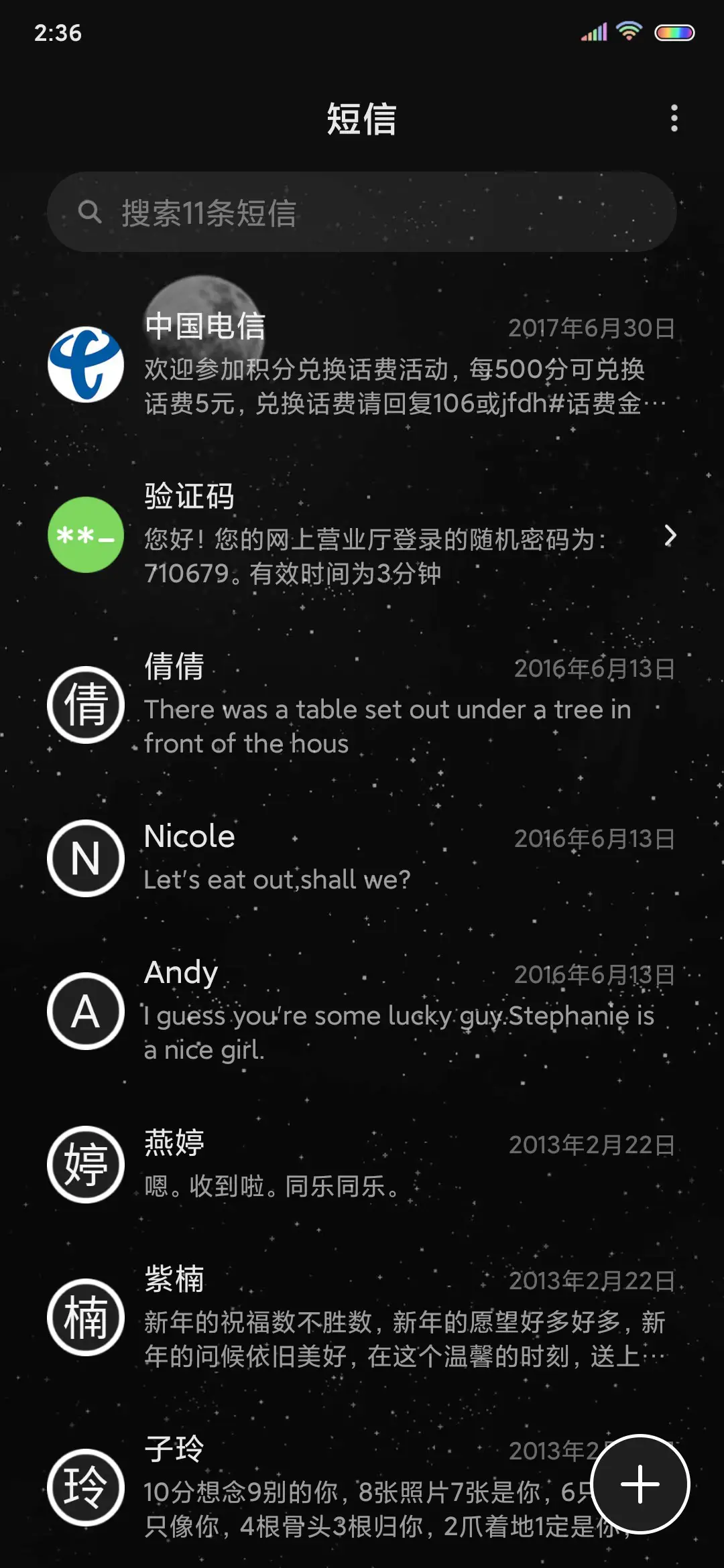Open the 中国电信 carrier avatar icon
Screen dimensions: 724x1568
86,367
